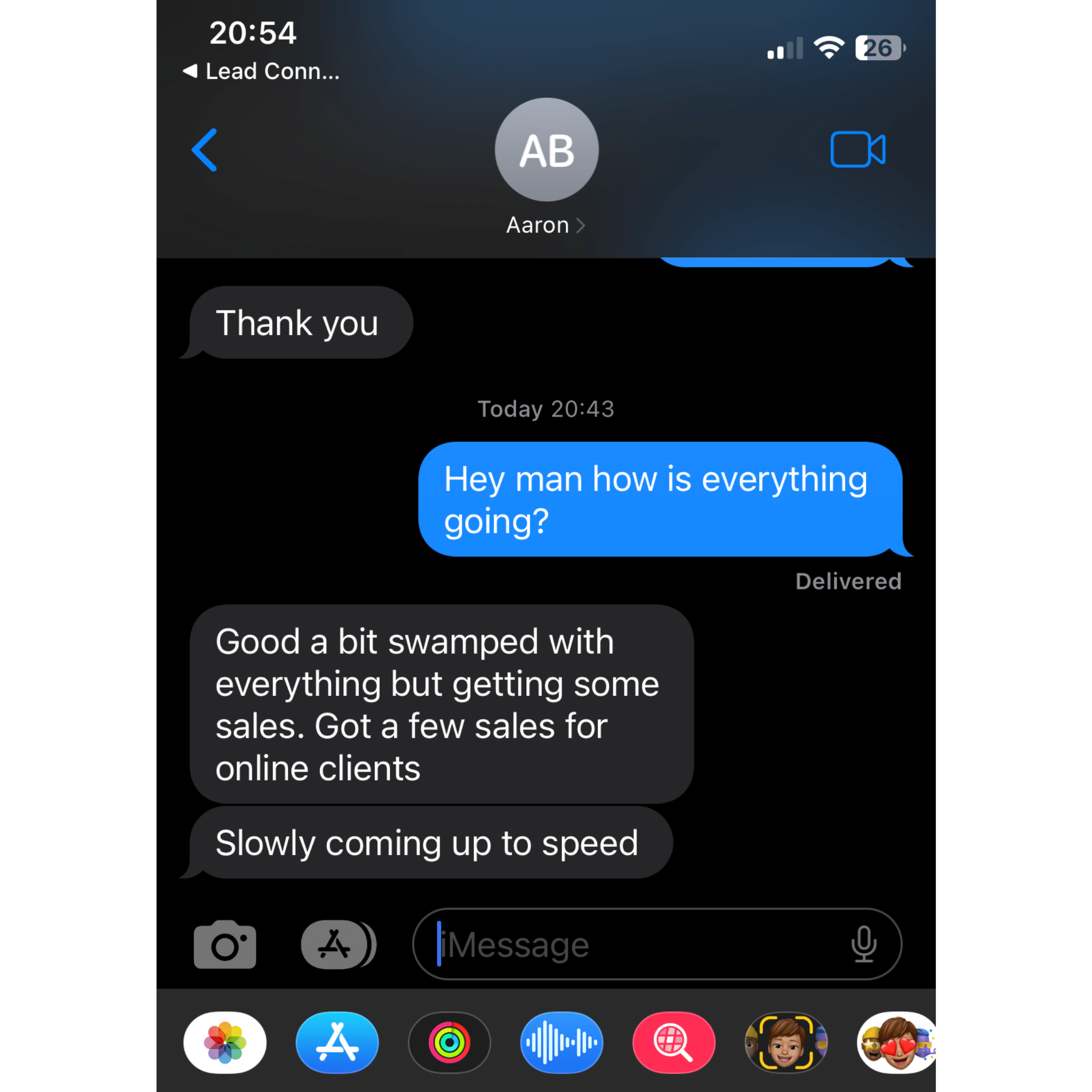Go back to the messages list
The height and width of the screenshot is (1092, 1092).
point(204,150)
